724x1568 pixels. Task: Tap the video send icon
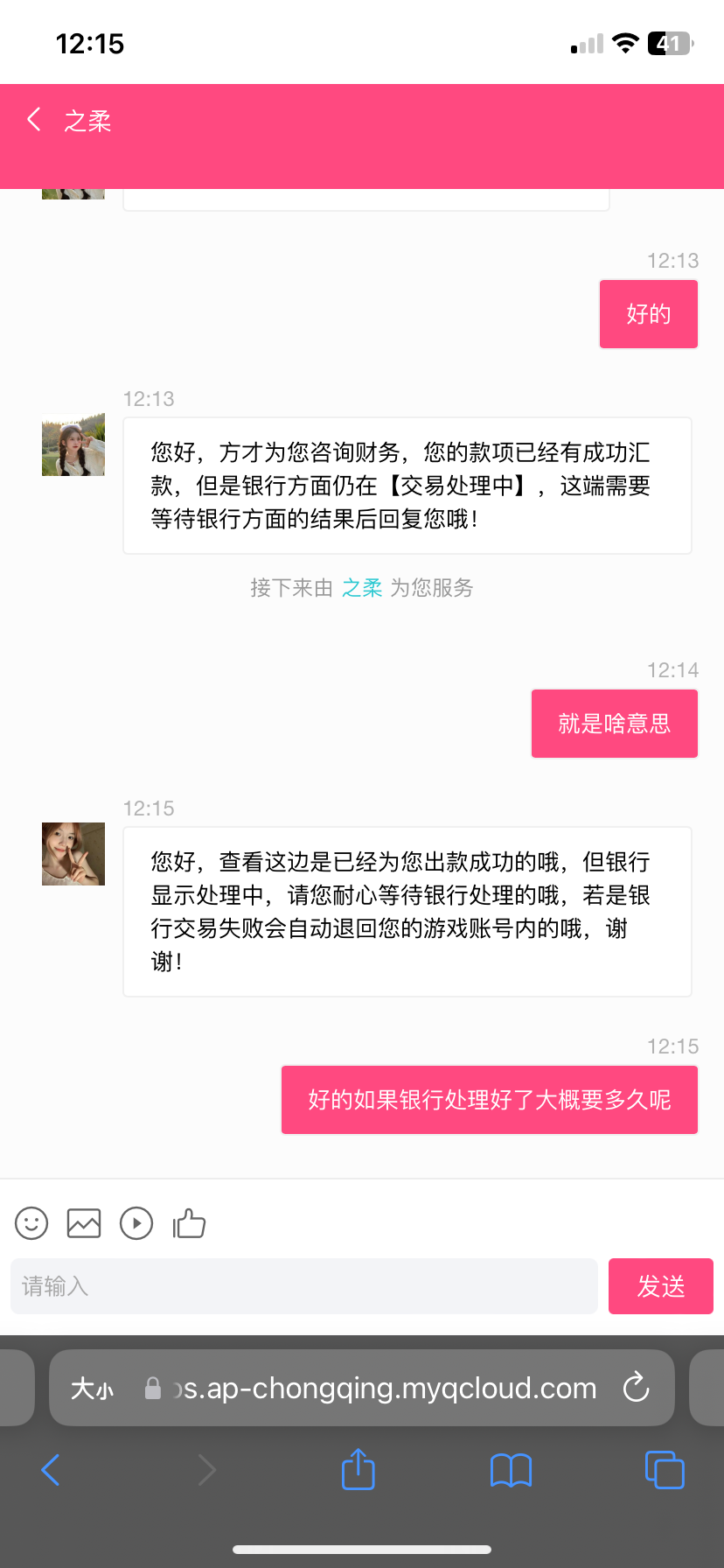(136, 1223)
